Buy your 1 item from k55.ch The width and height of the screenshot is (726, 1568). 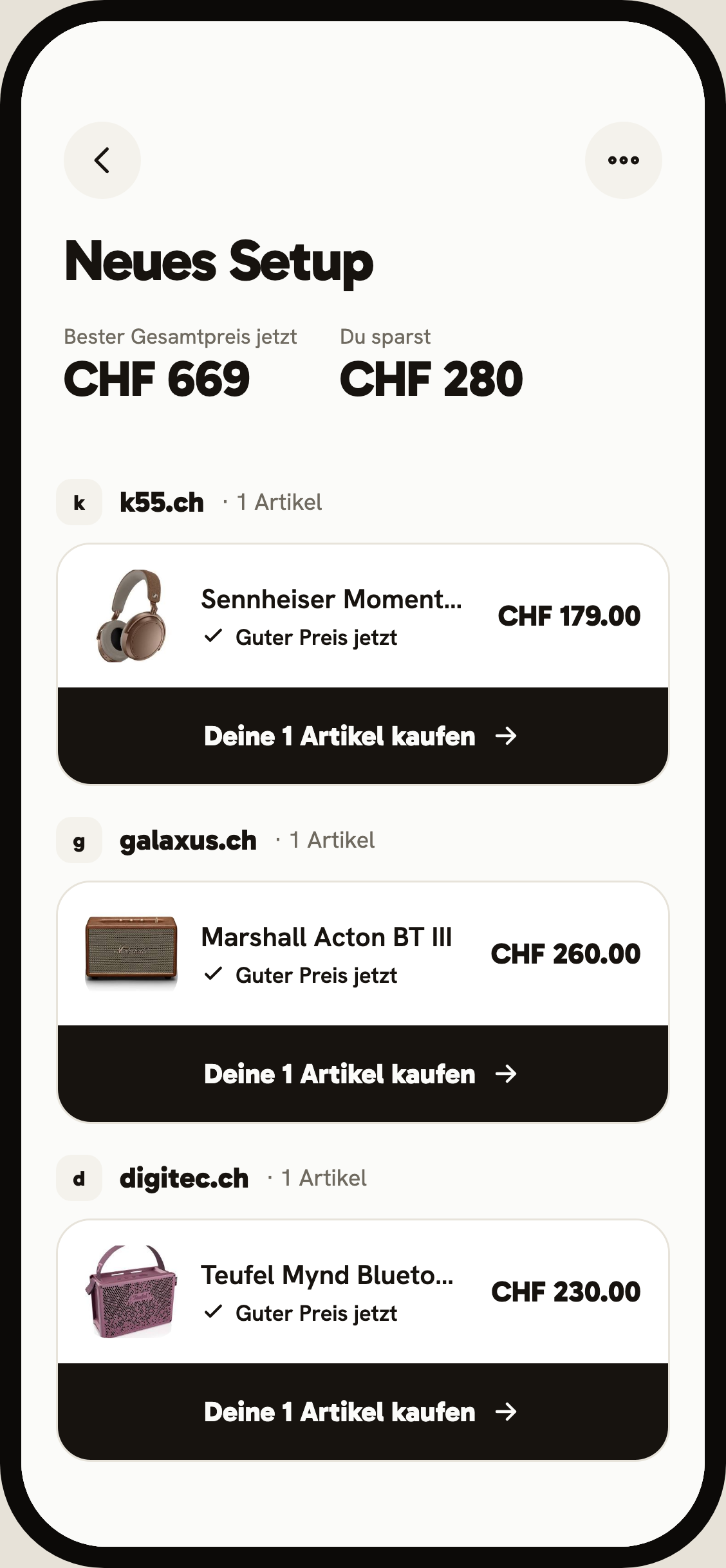coord(363,736)
